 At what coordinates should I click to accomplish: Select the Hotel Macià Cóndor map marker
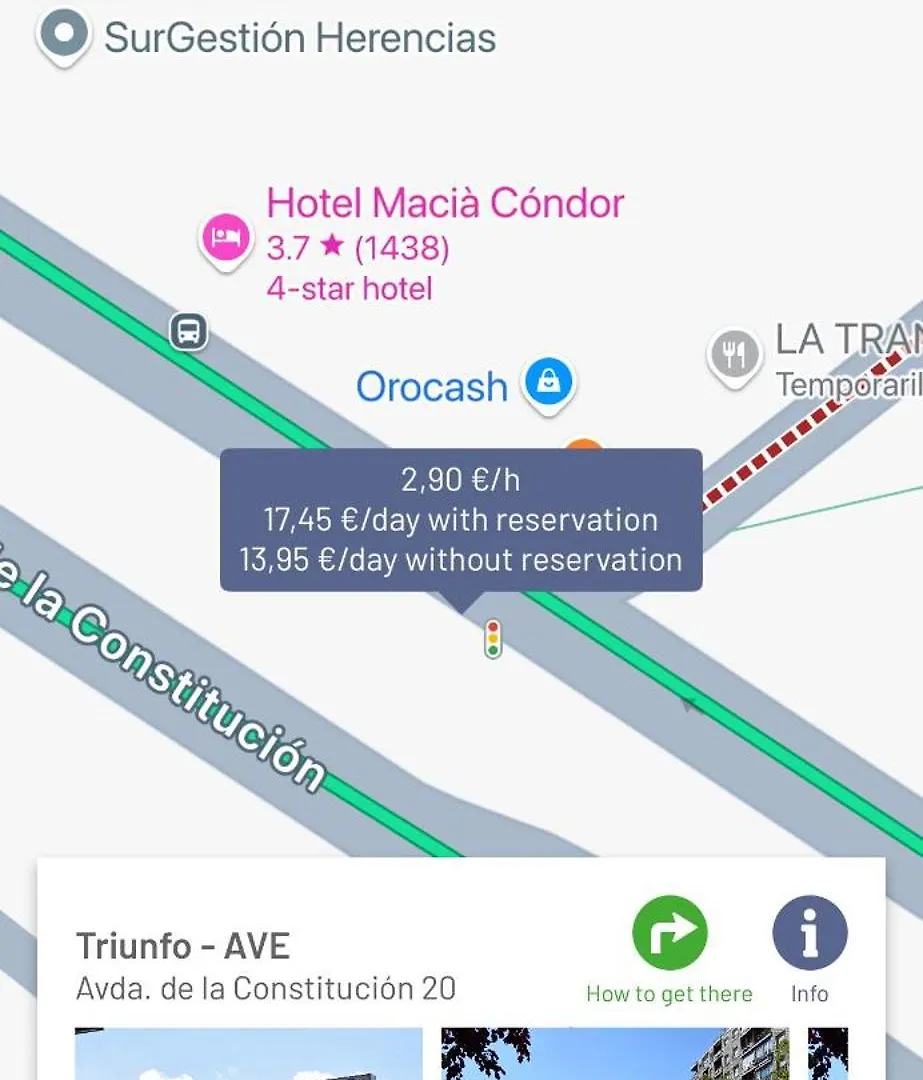tap(225, 238)
